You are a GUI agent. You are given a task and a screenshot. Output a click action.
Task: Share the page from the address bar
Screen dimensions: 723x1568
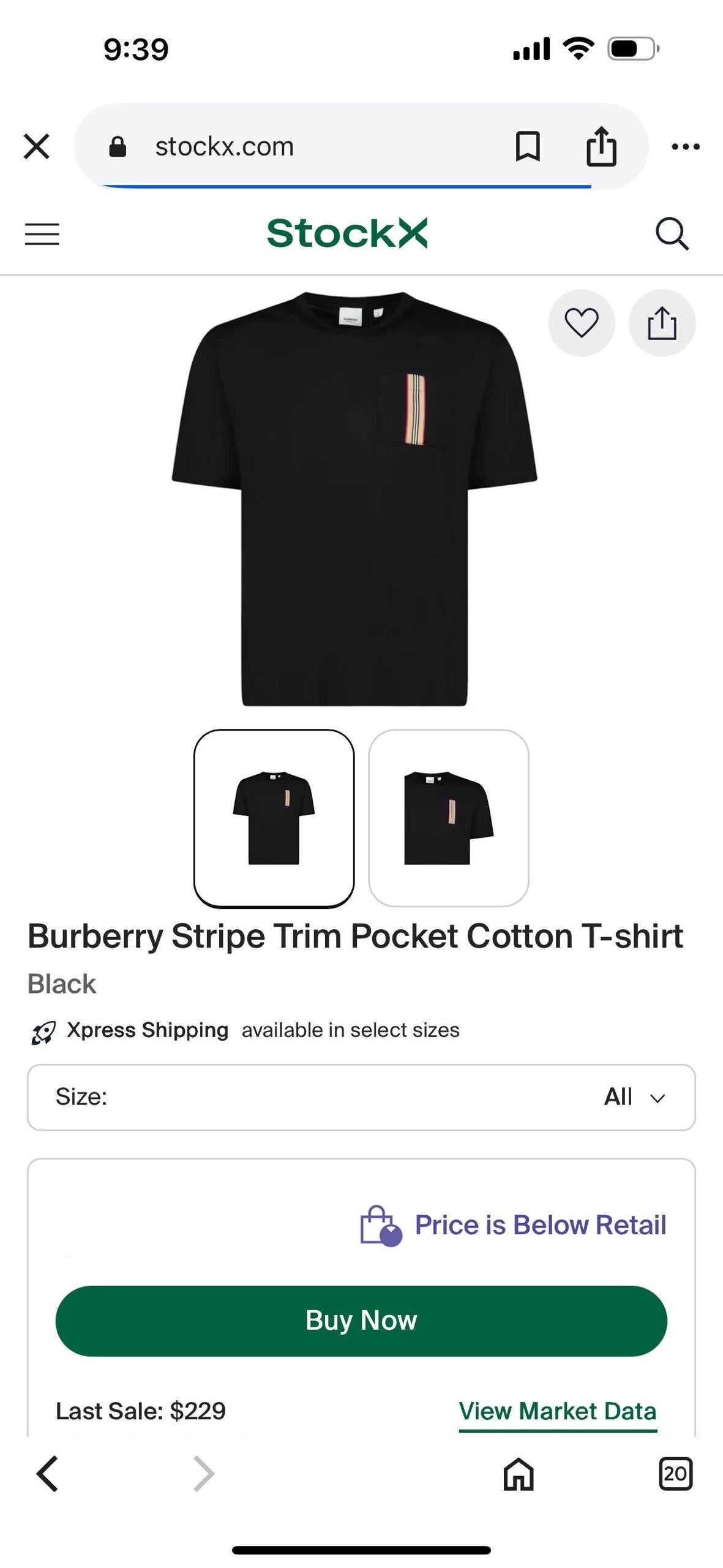point(601,147)
